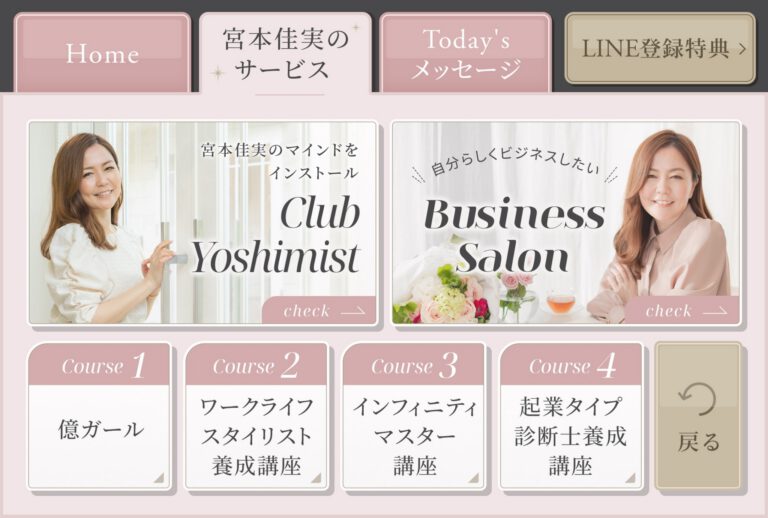This screenshot has width=768, height=518.
Task: Open the Club Yoshimist banner
Action: click(x=202, y=223)
